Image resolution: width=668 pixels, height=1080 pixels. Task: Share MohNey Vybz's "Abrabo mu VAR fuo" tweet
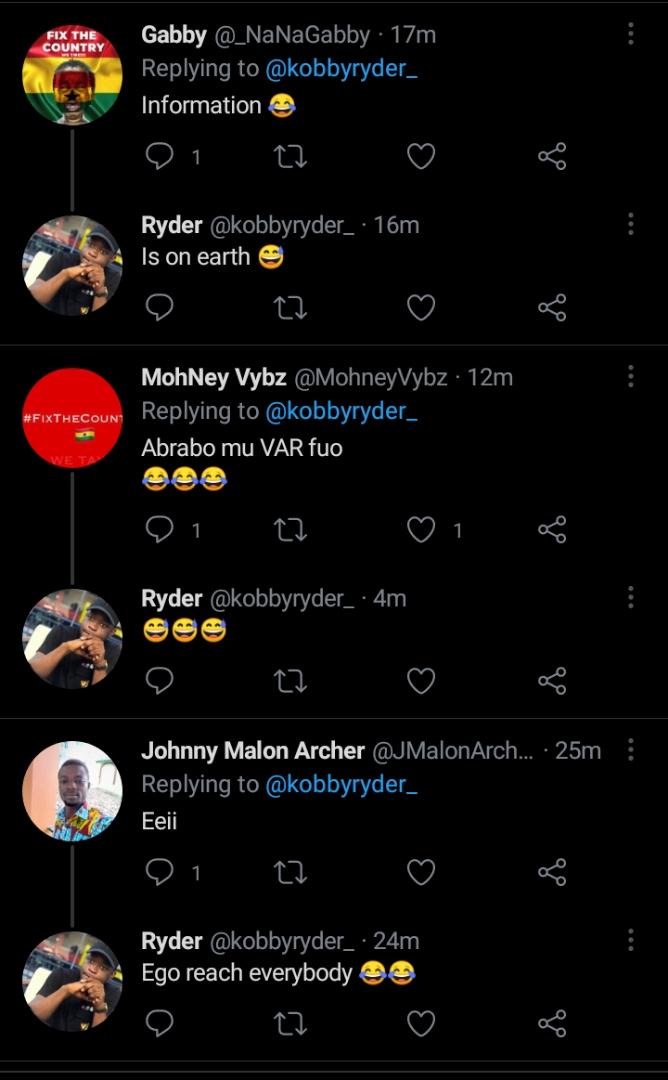552,529
